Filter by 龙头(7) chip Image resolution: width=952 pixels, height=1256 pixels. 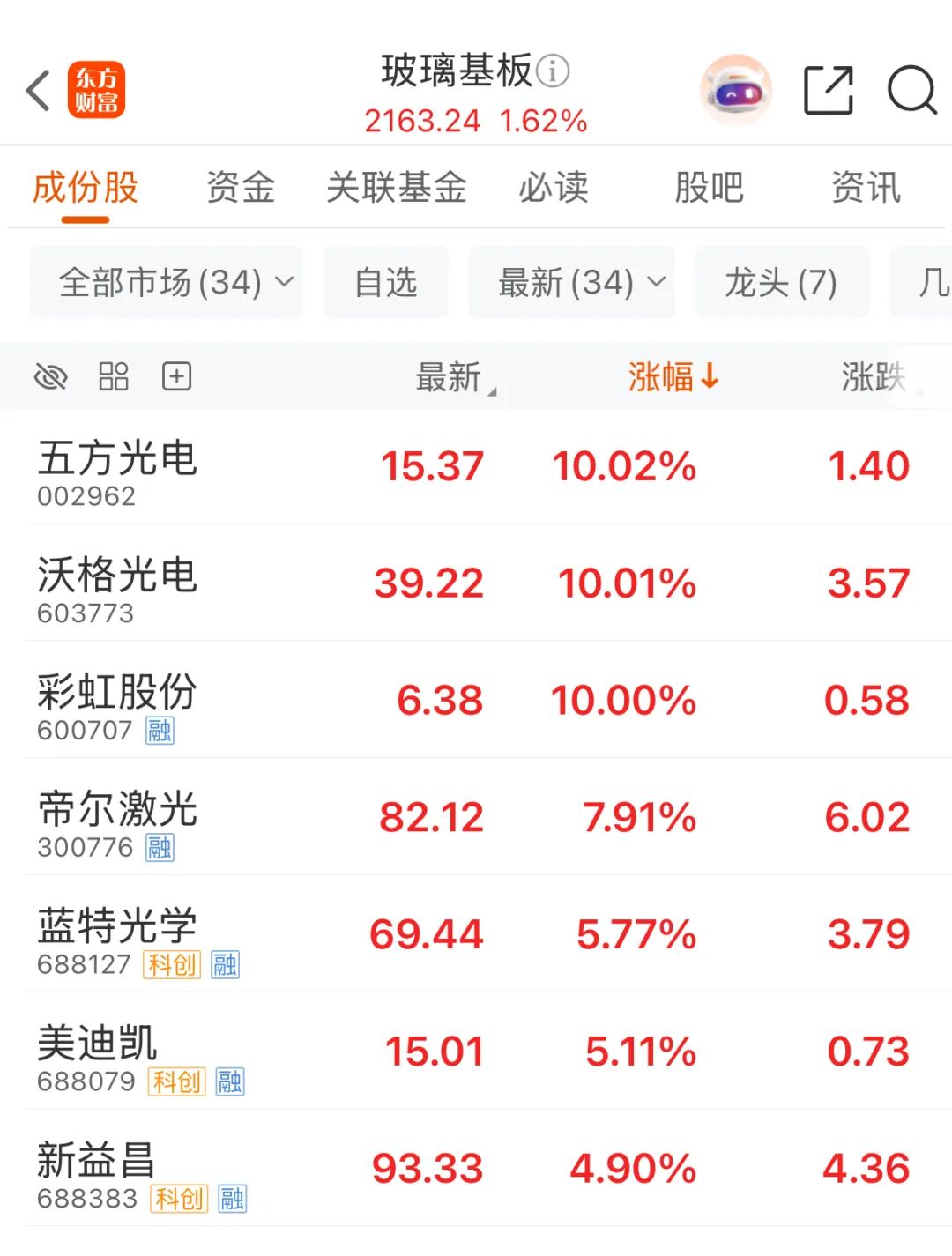pyautogui.click(x=781, y=283)
